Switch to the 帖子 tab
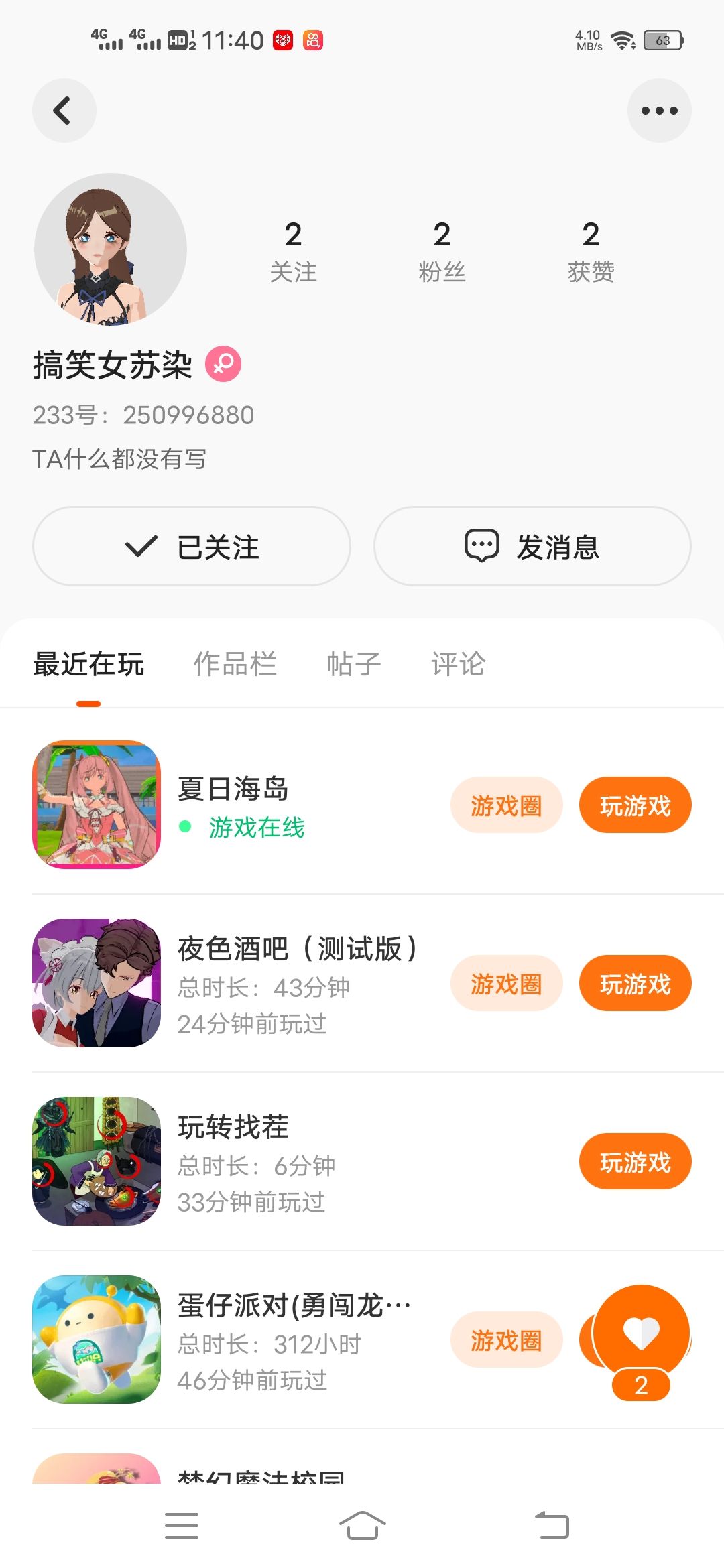This screenshot has height=1568, width=724. pos(354,664)
